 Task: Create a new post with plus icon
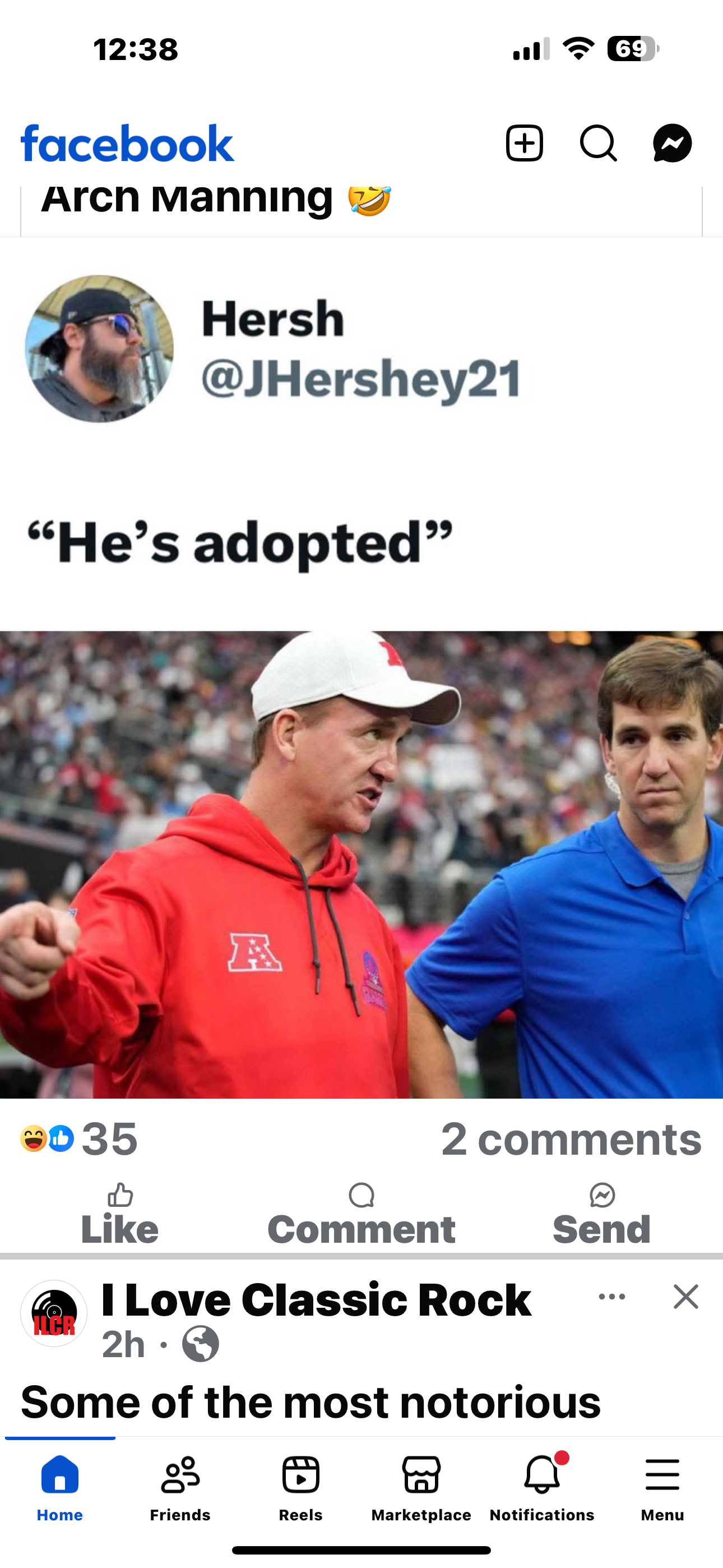tap(524, 144)
